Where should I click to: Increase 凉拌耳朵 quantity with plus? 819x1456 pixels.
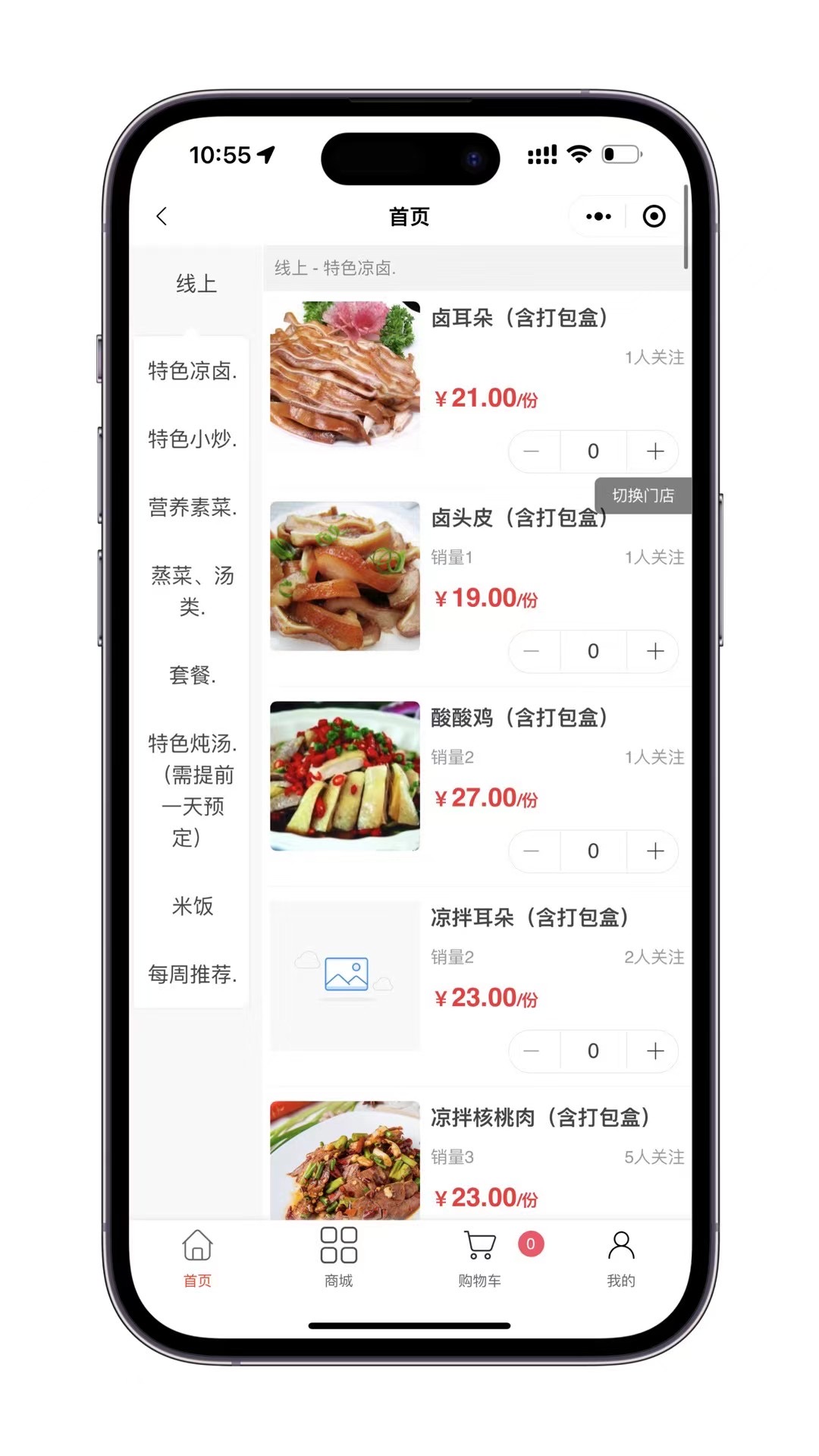click(654, 1051)
